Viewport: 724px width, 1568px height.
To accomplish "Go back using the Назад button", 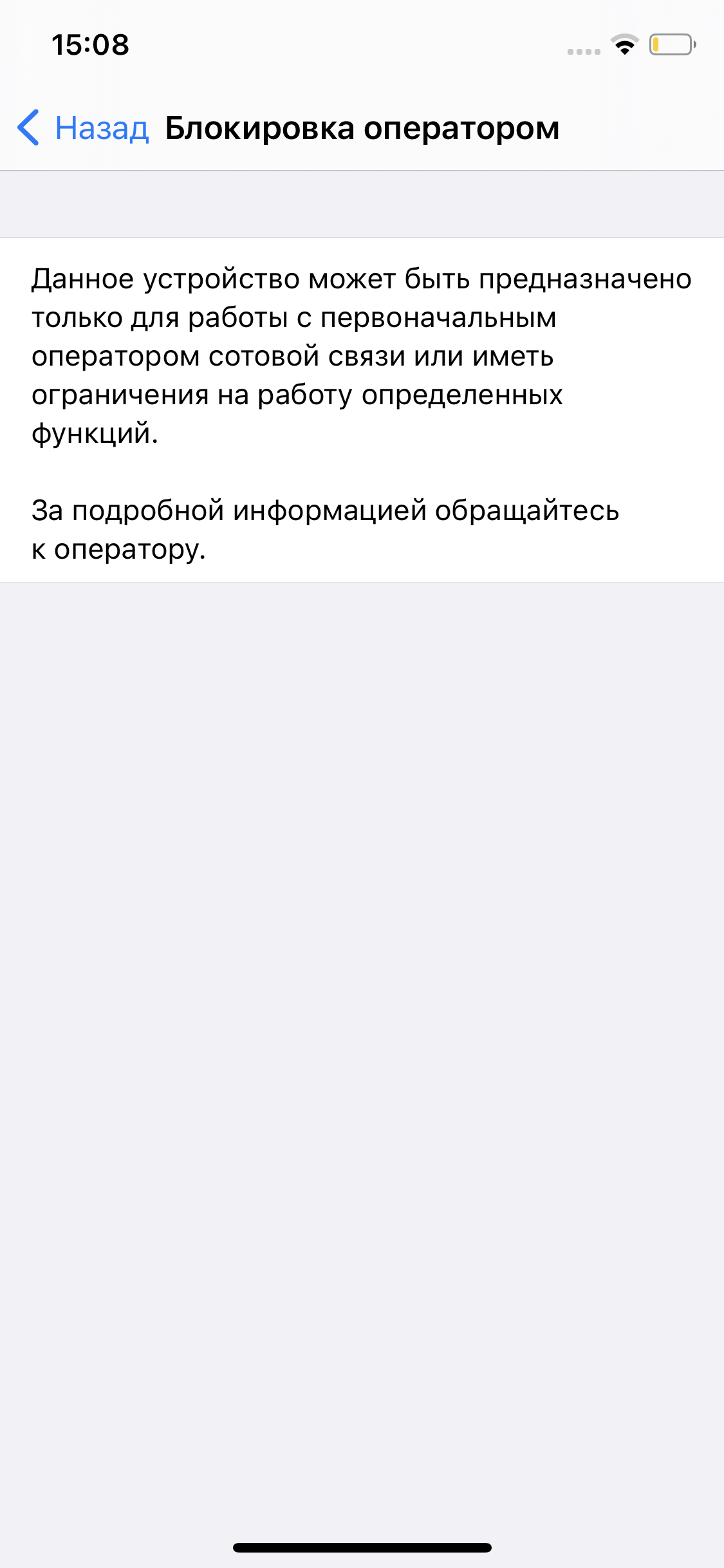I will point(84,128).
